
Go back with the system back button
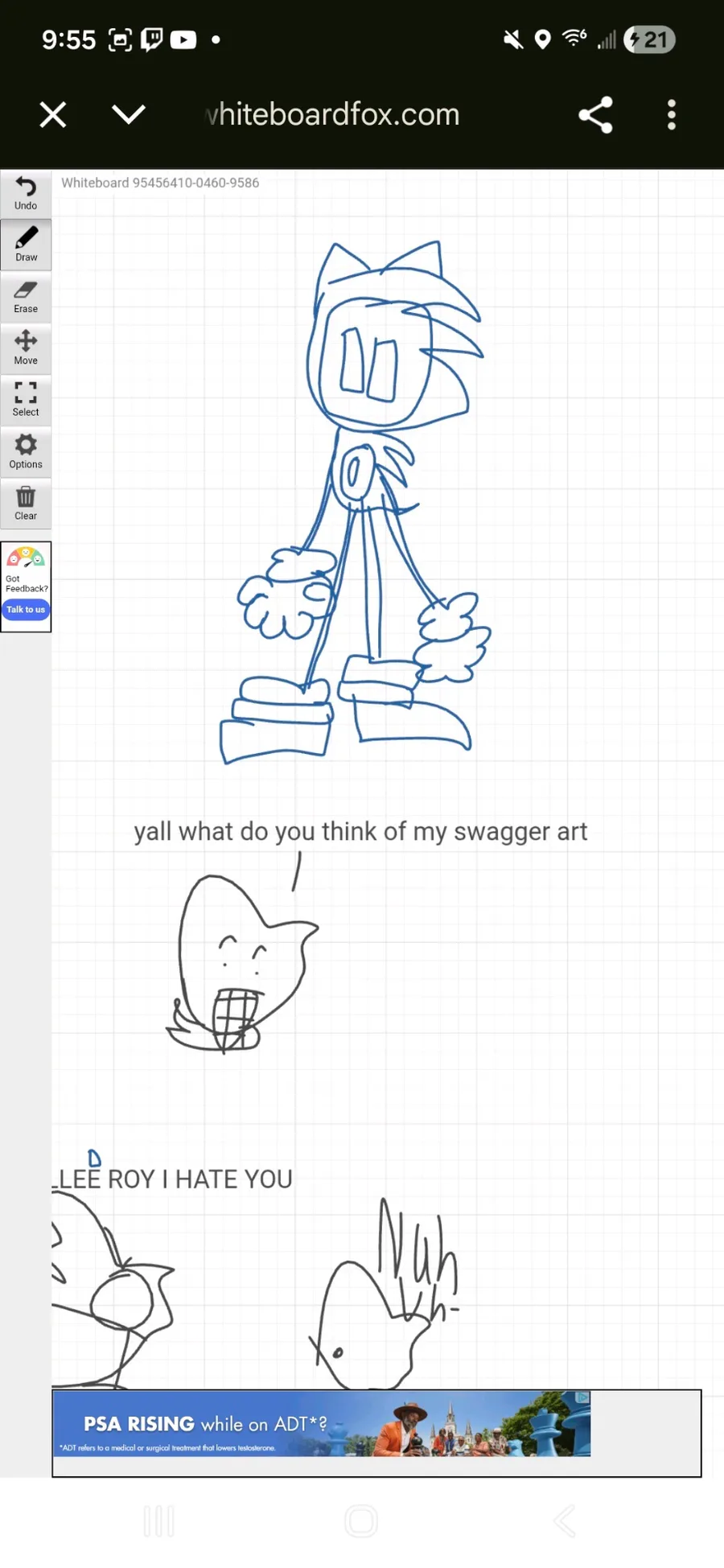pyautogui.click(x=564, y=1521)
